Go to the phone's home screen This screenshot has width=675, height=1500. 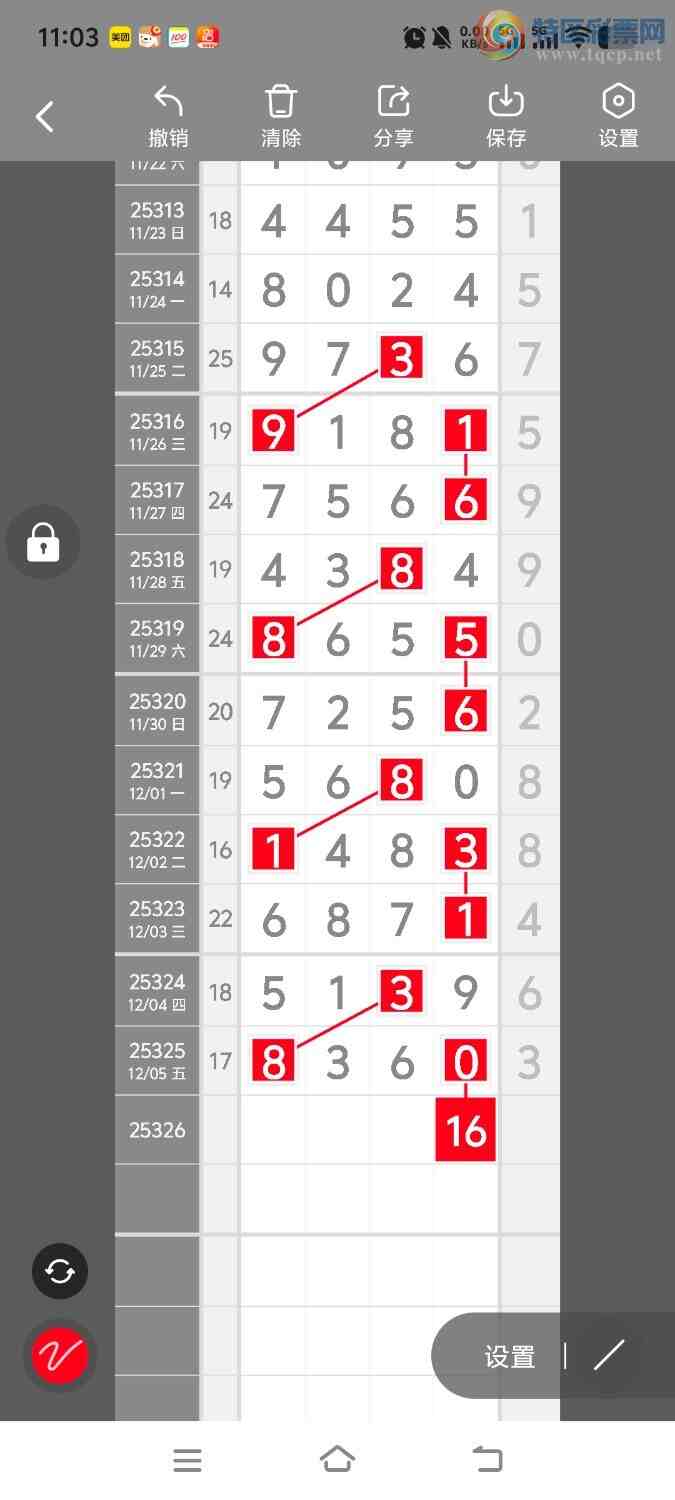(337, 1460)
